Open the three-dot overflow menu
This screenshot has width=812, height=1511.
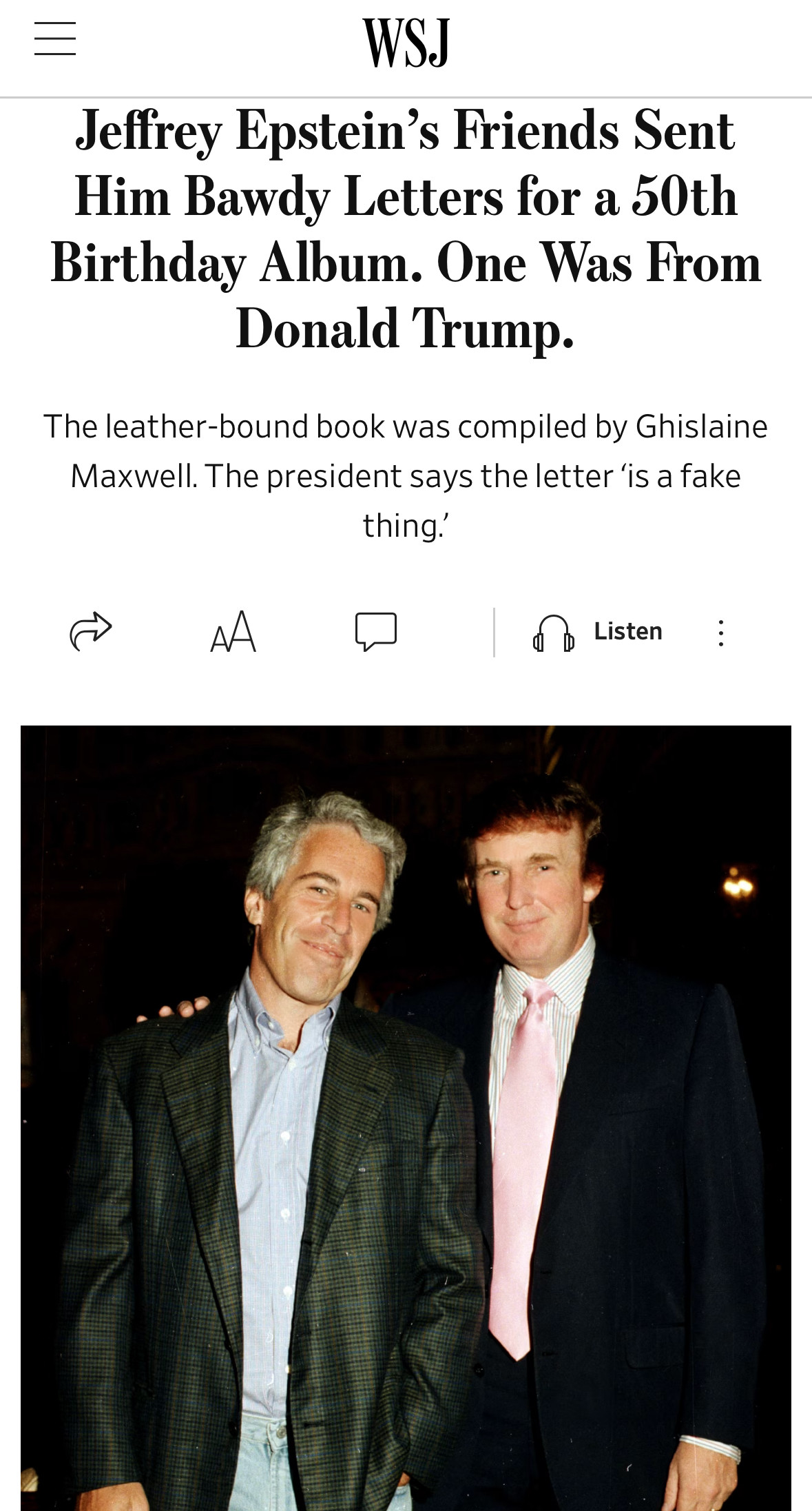pos(720,633)
